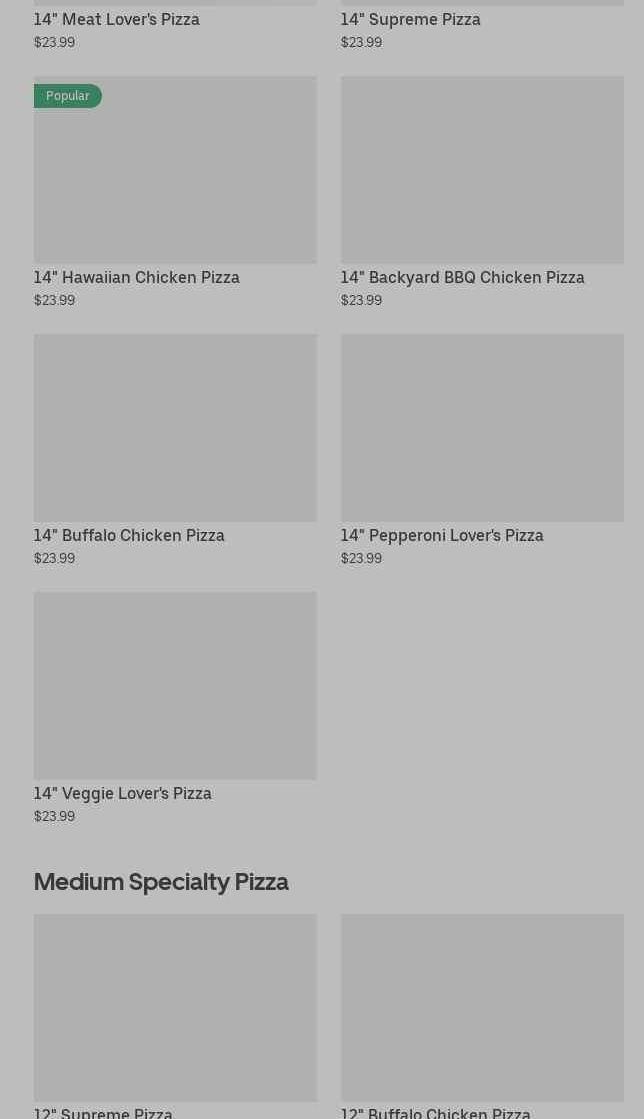Open the 14" Pepperoni Lover's Pizza card

481,428
